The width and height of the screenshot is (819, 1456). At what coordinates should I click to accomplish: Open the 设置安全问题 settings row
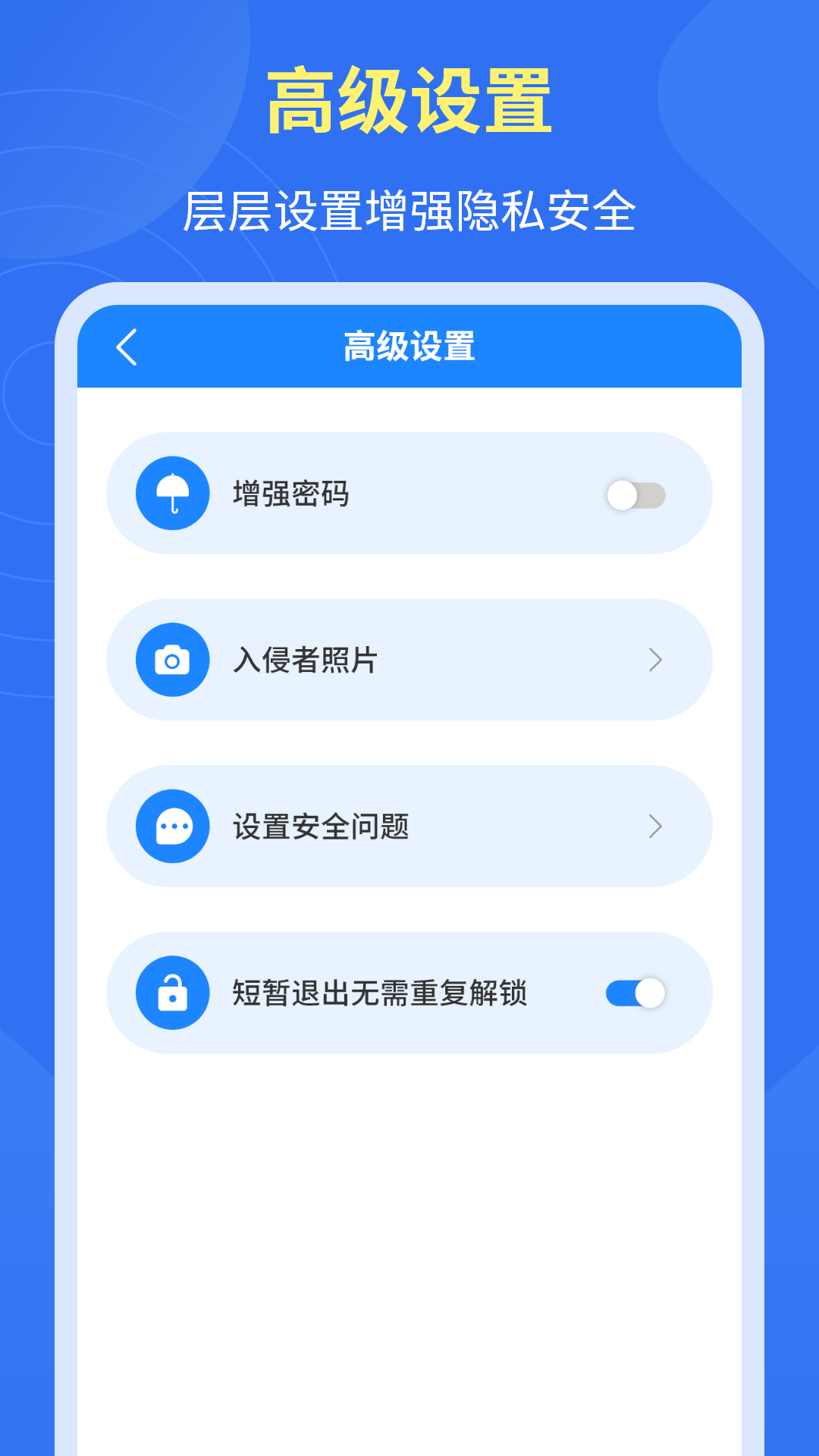click(x=409, y=827)
